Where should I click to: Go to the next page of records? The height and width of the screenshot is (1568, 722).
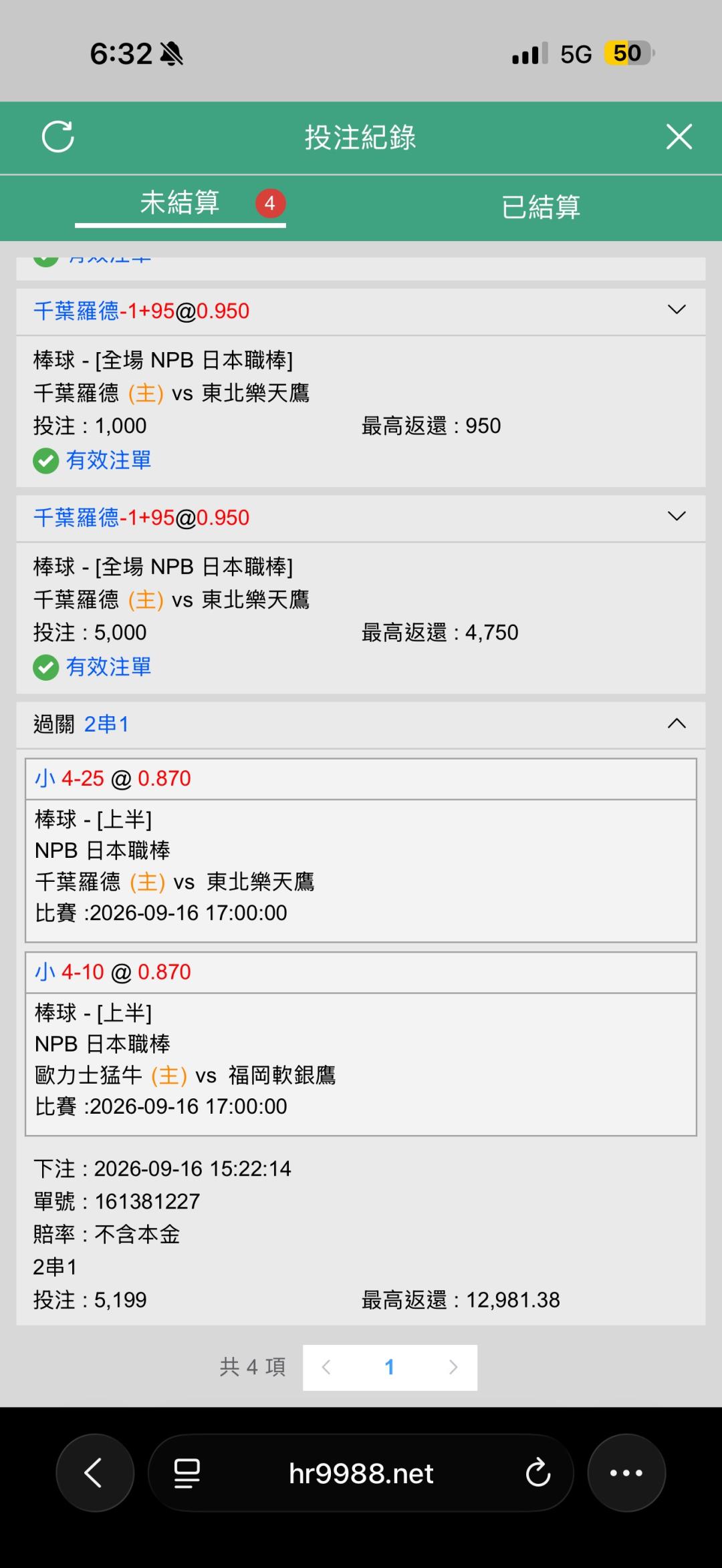[453, 1368]
